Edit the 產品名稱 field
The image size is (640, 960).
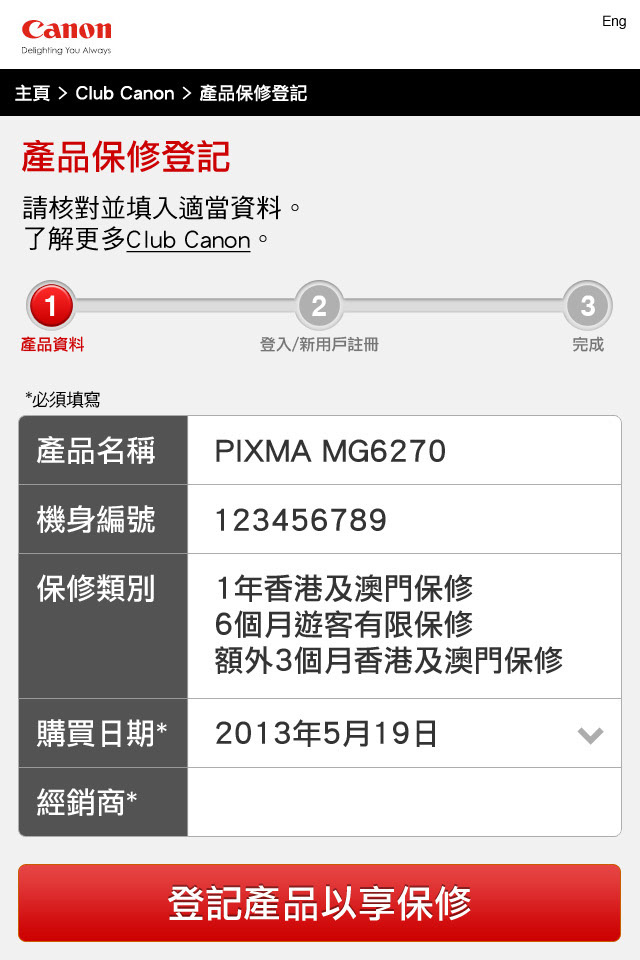point(403,451)
